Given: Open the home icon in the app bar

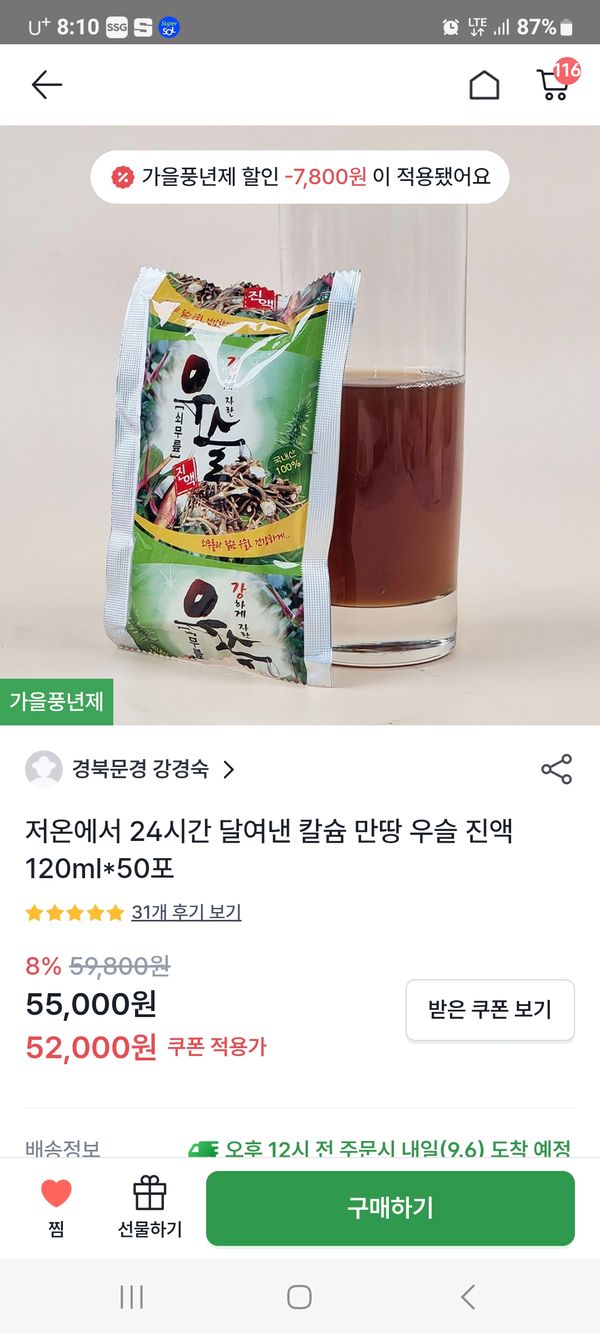Looking at the screenshot, I should [x=484, y=85].
